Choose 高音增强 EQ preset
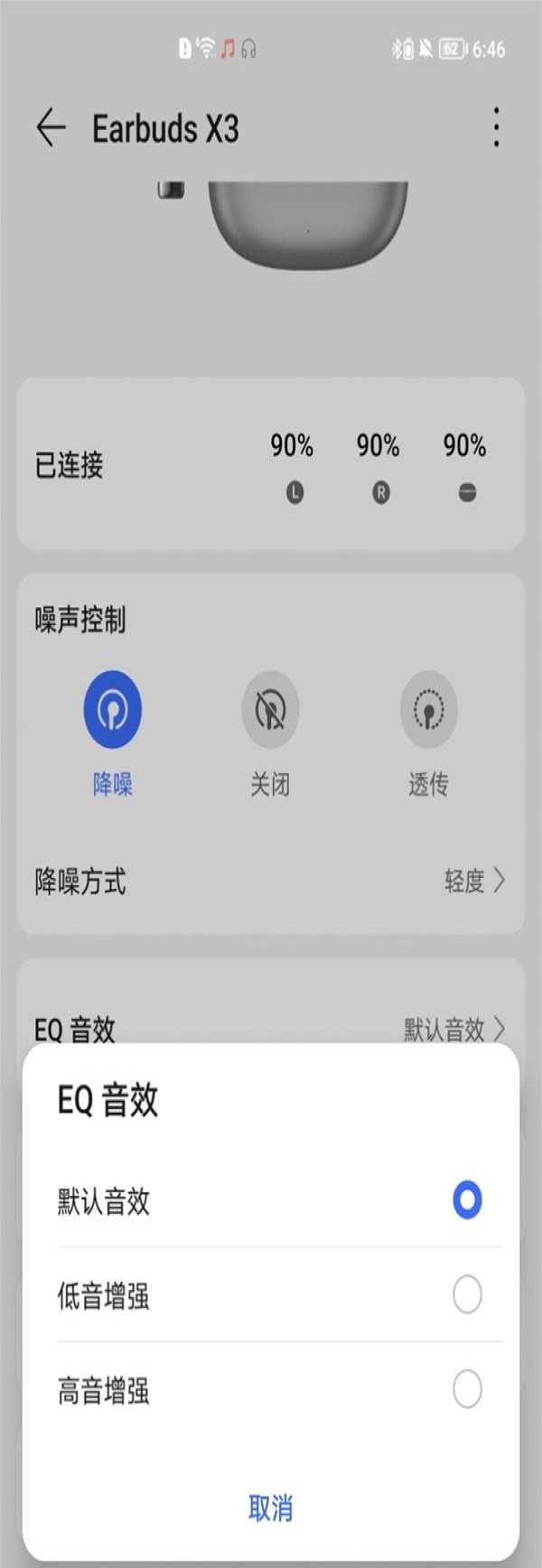The height and width of the screenshot is (1568, 542). pos(466,1389)
